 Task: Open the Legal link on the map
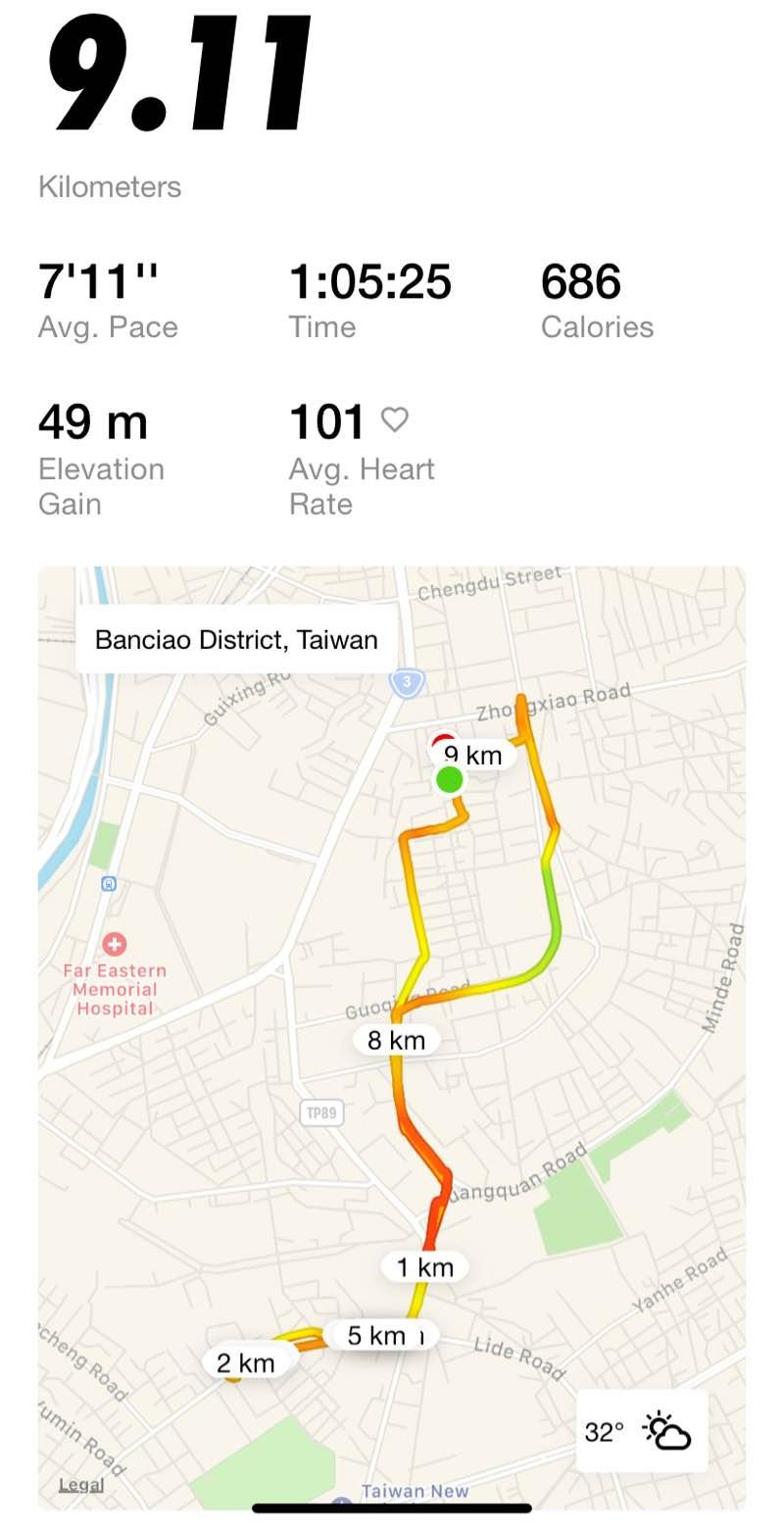[80, 1485]
